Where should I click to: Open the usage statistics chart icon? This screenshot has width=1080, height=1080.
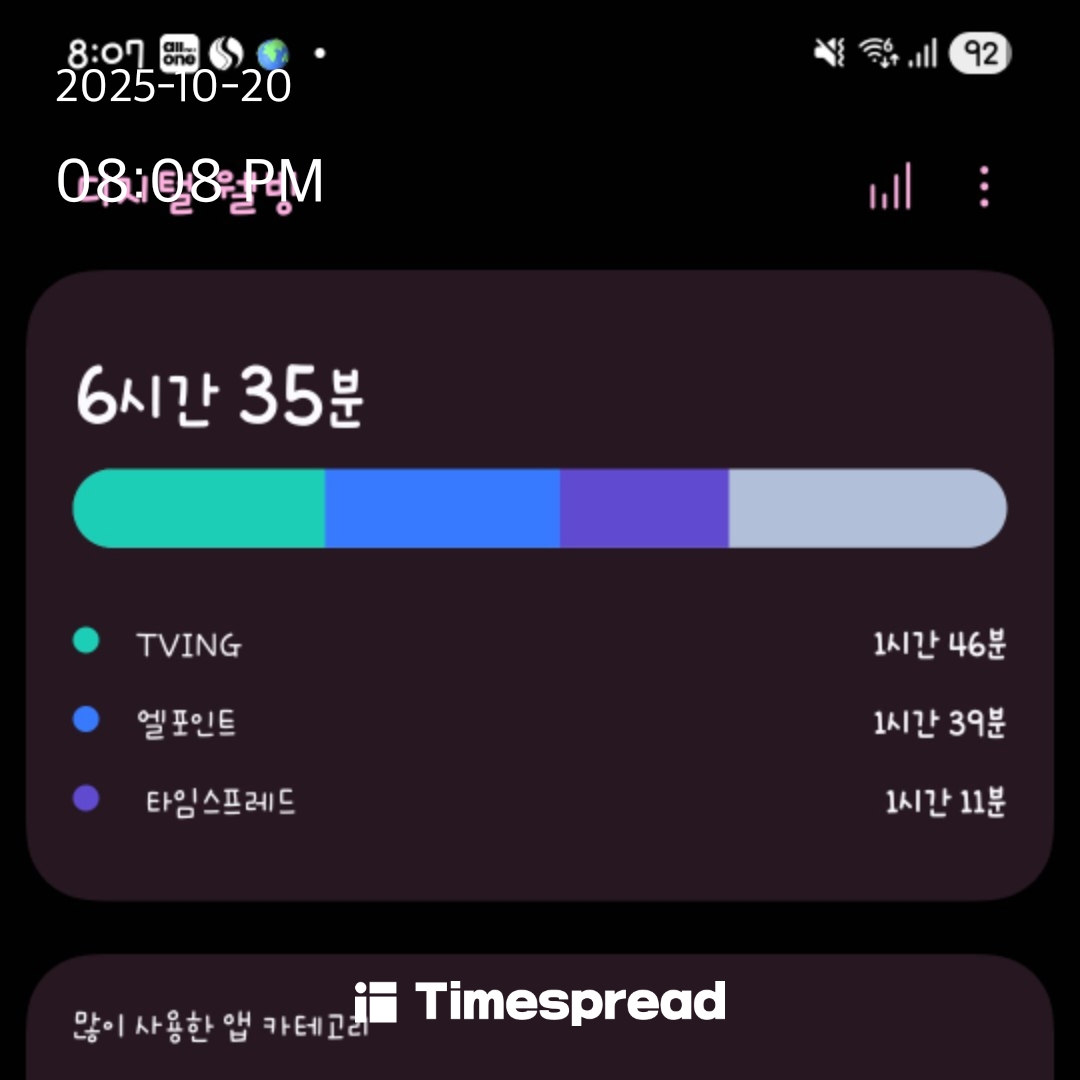890,186
